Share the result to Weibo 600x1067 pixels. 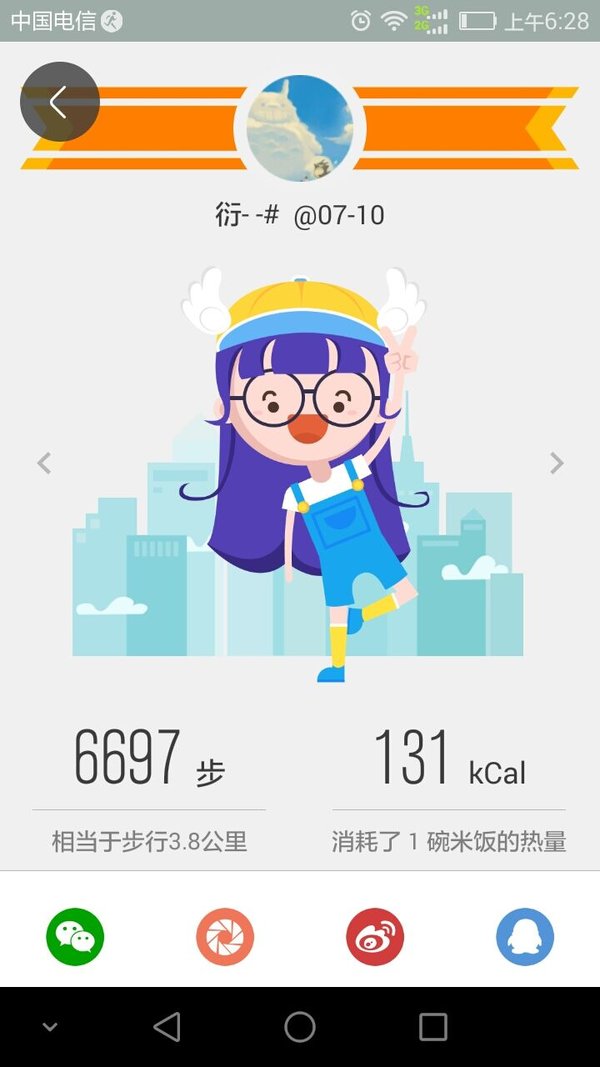(375, 937)
